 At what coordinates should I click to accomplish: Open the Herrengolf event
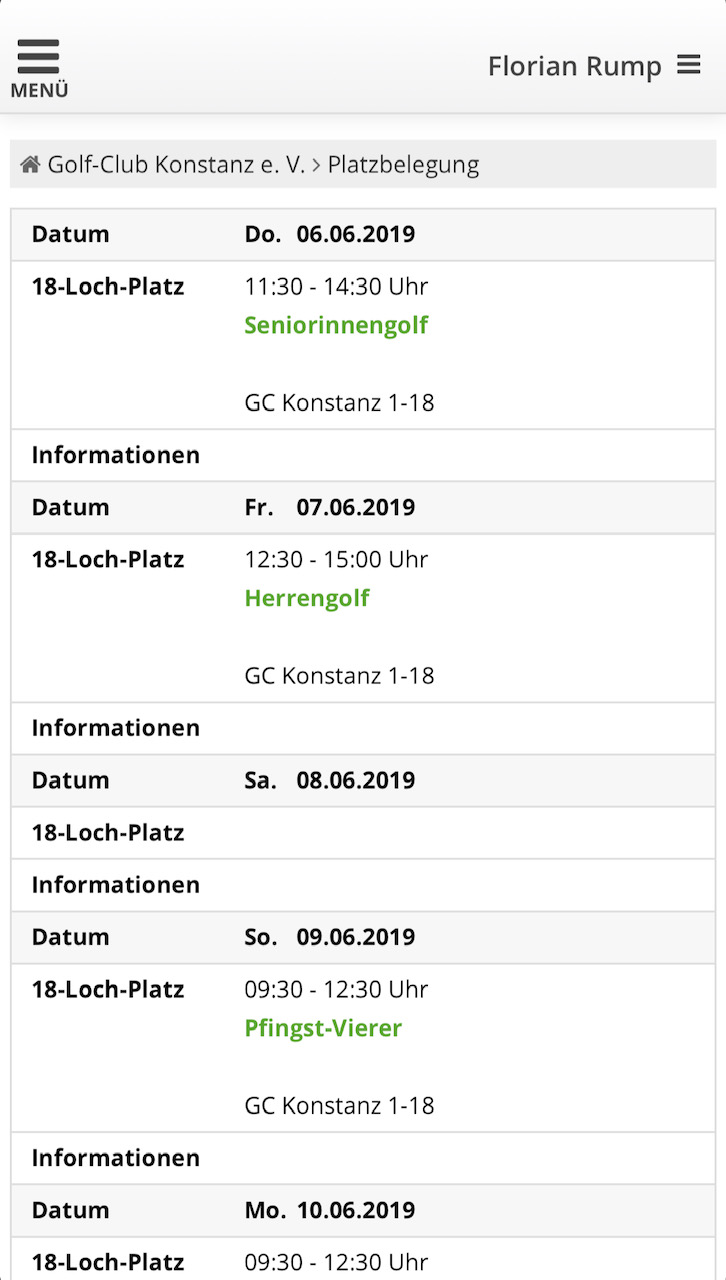pyautogui.click(x=307, y=598)
